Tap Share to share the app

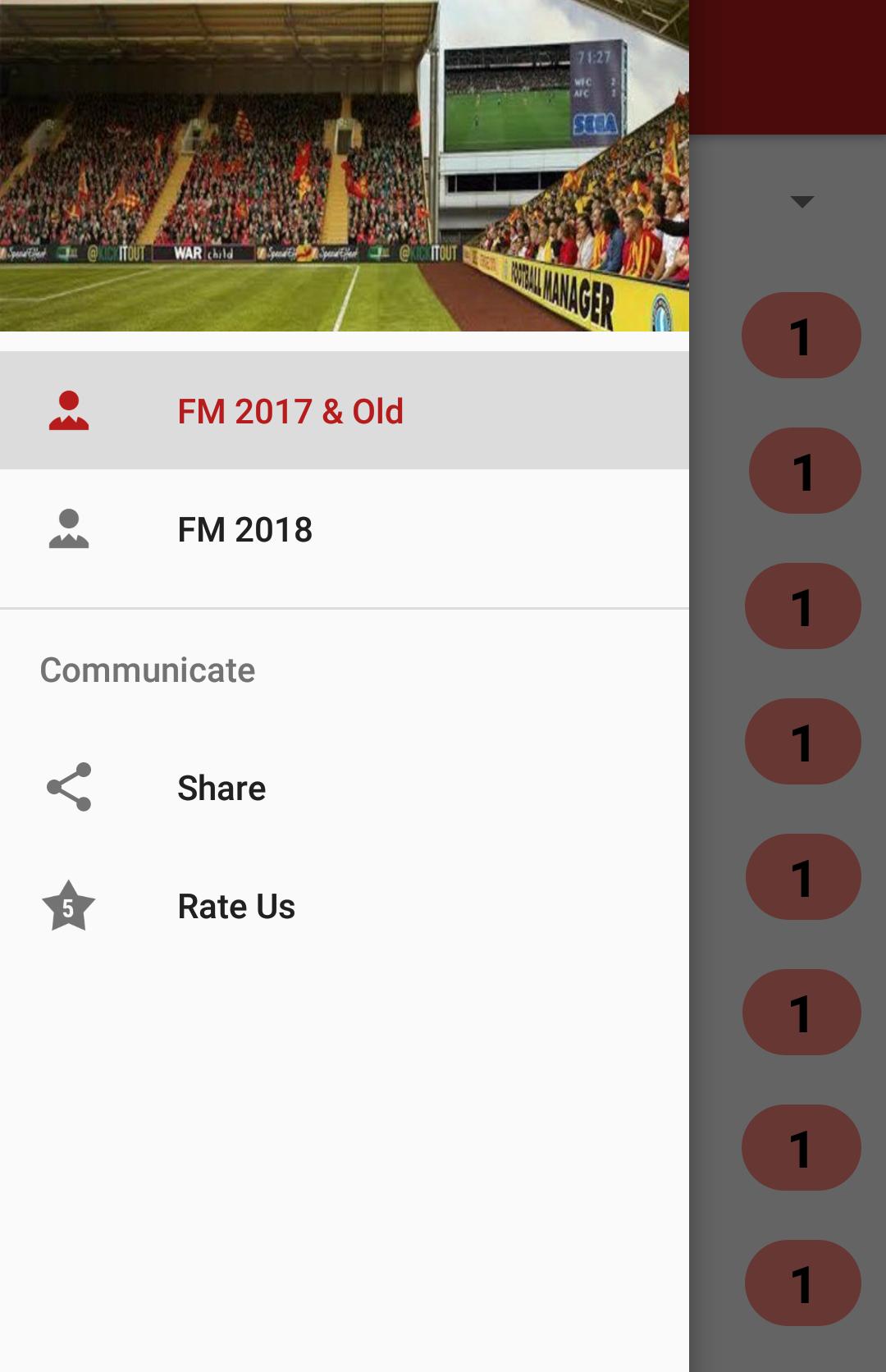click(x=221, y=788)
